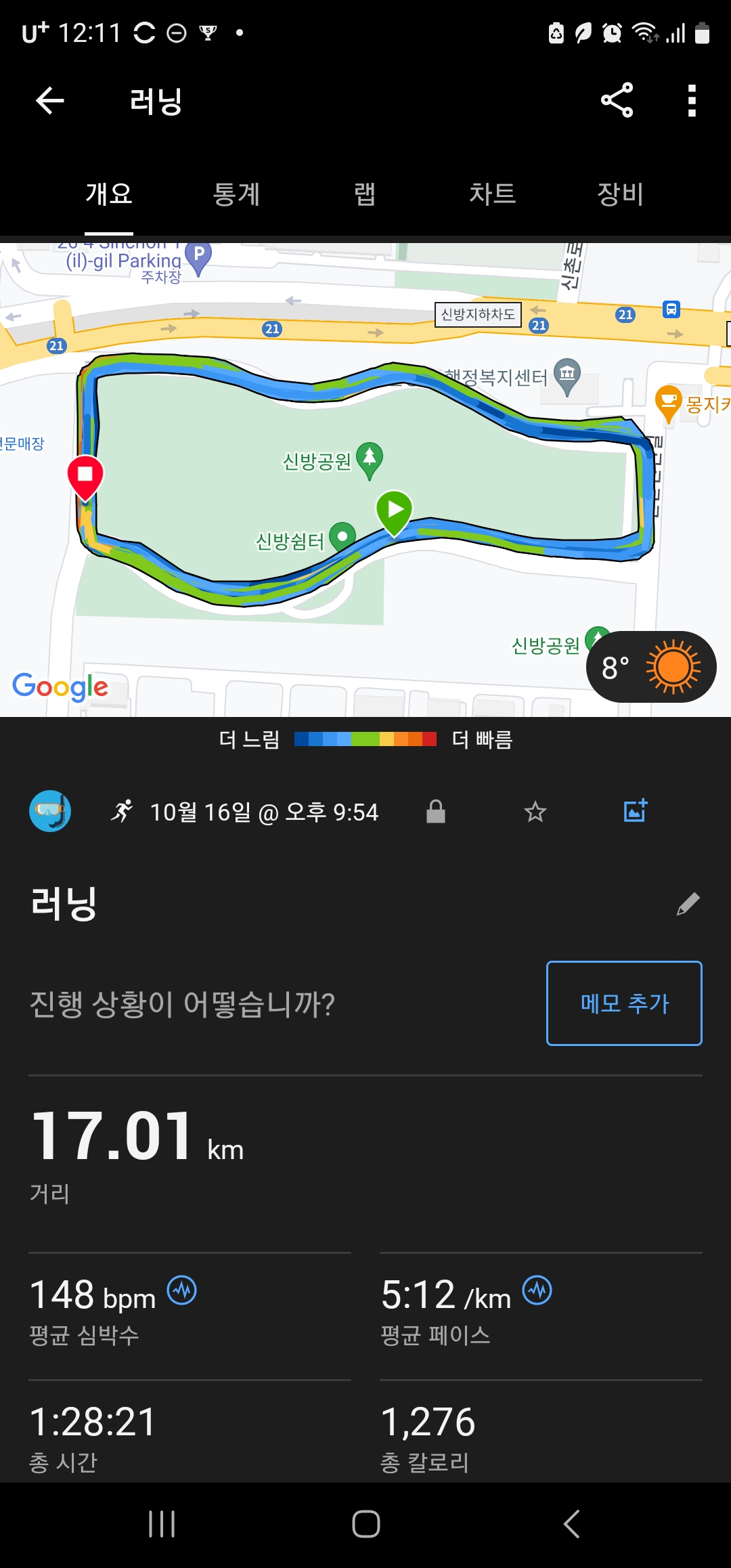
Task: Tap the 8° weather badge
Action: coord(651,667)
